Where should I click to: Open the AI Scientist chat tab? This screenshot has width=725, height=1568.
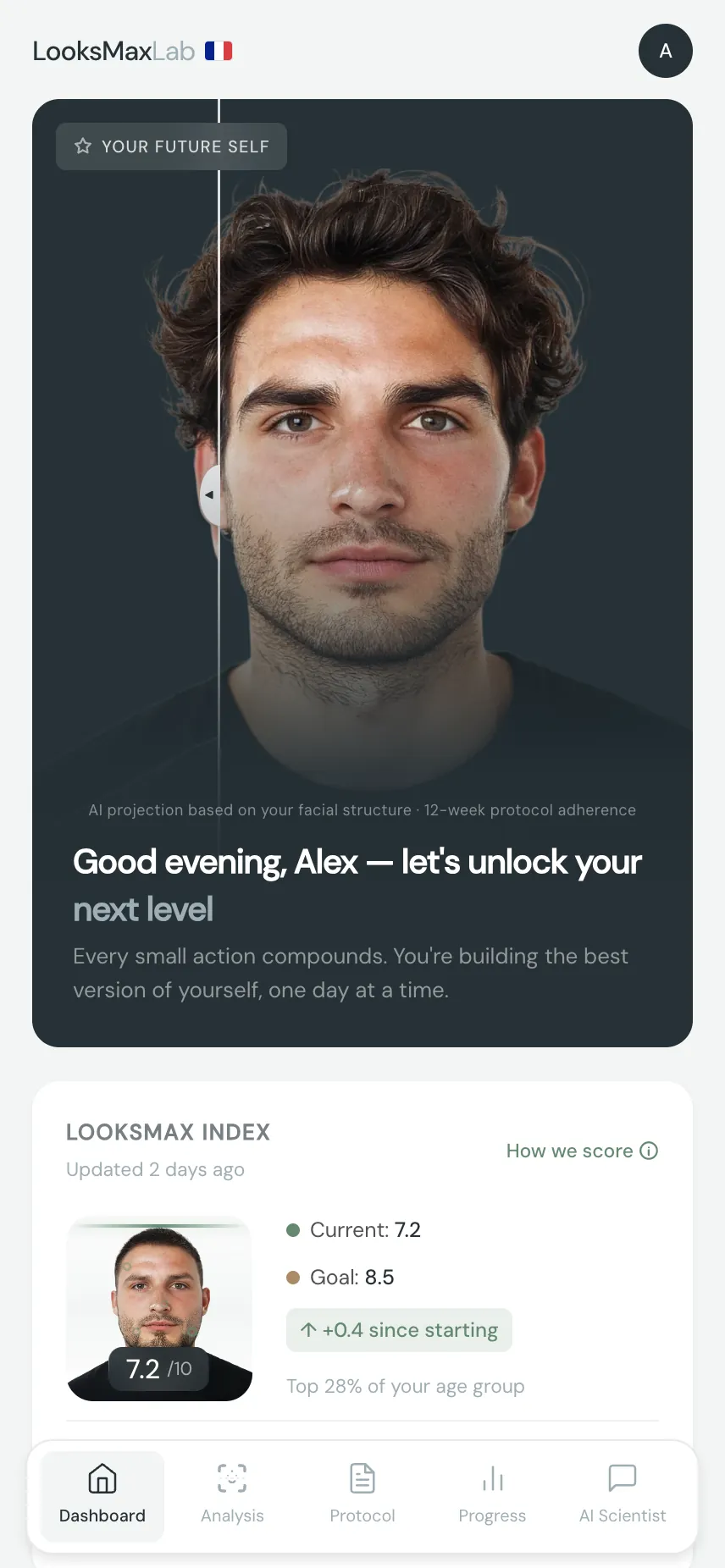pyautogui.click(x=622, y=1495)
